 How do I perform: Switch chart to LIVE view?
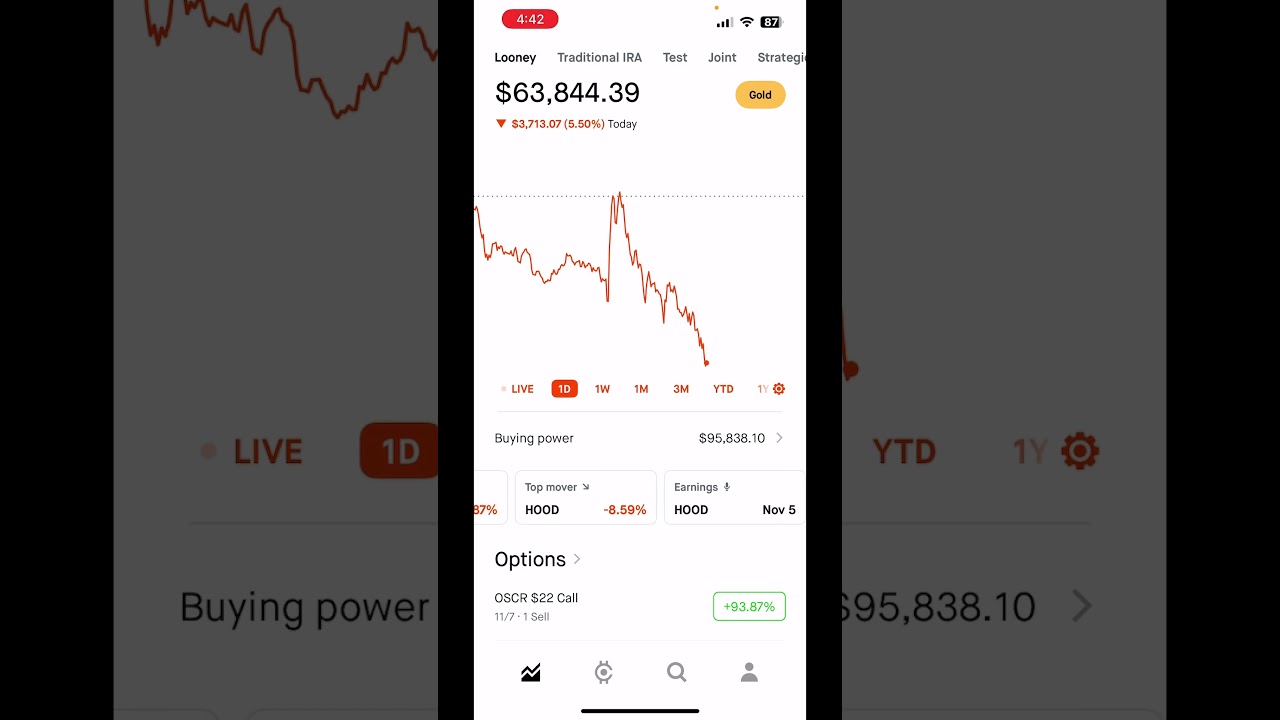tap(518, 389)
